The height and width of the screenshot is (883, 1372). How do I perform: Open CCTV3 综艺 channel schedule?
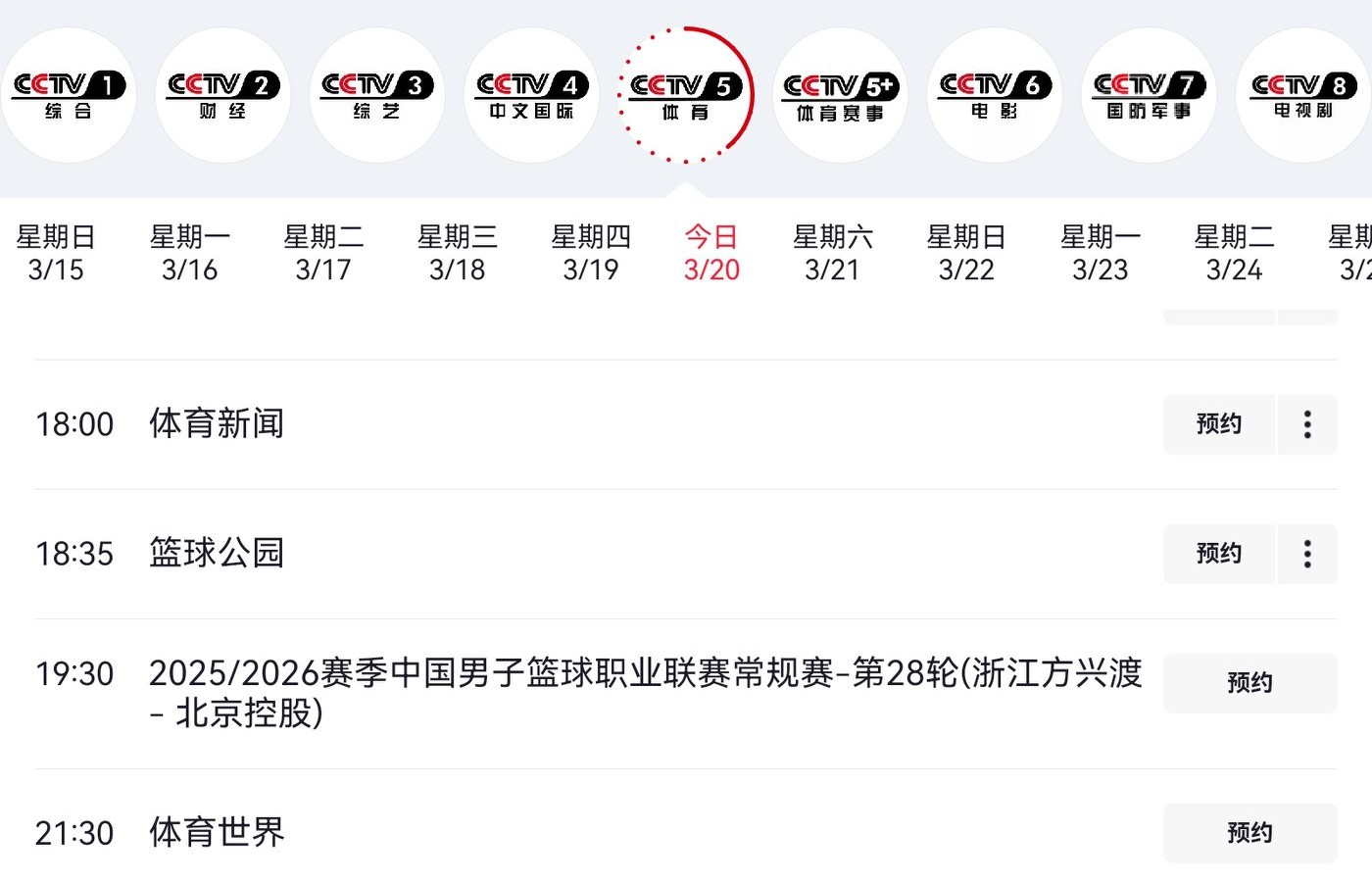(x=377, y=95)
